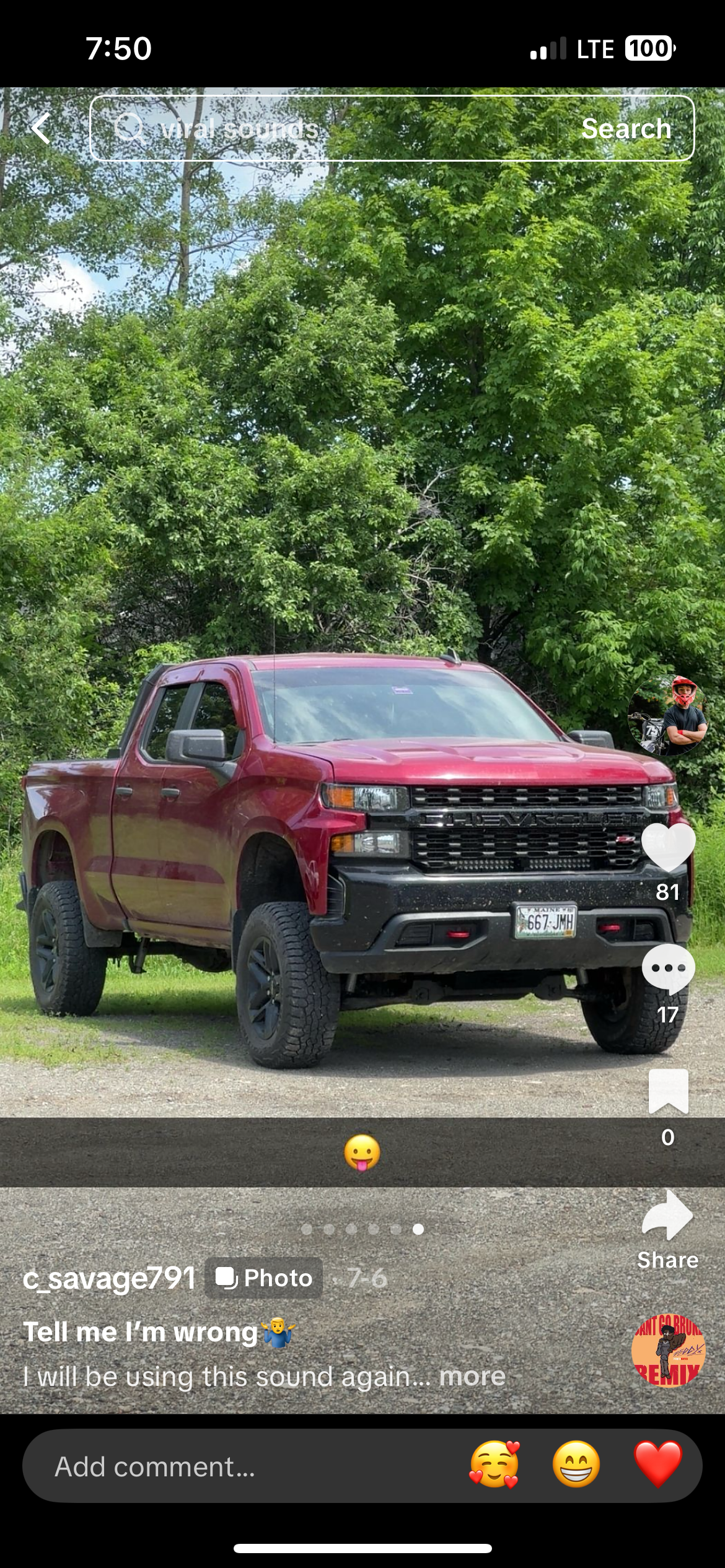Image resolution: width=725 pixels, height=1568 pixels.
Task: Go back using the back arrow
Action: (x=41, y=129)
